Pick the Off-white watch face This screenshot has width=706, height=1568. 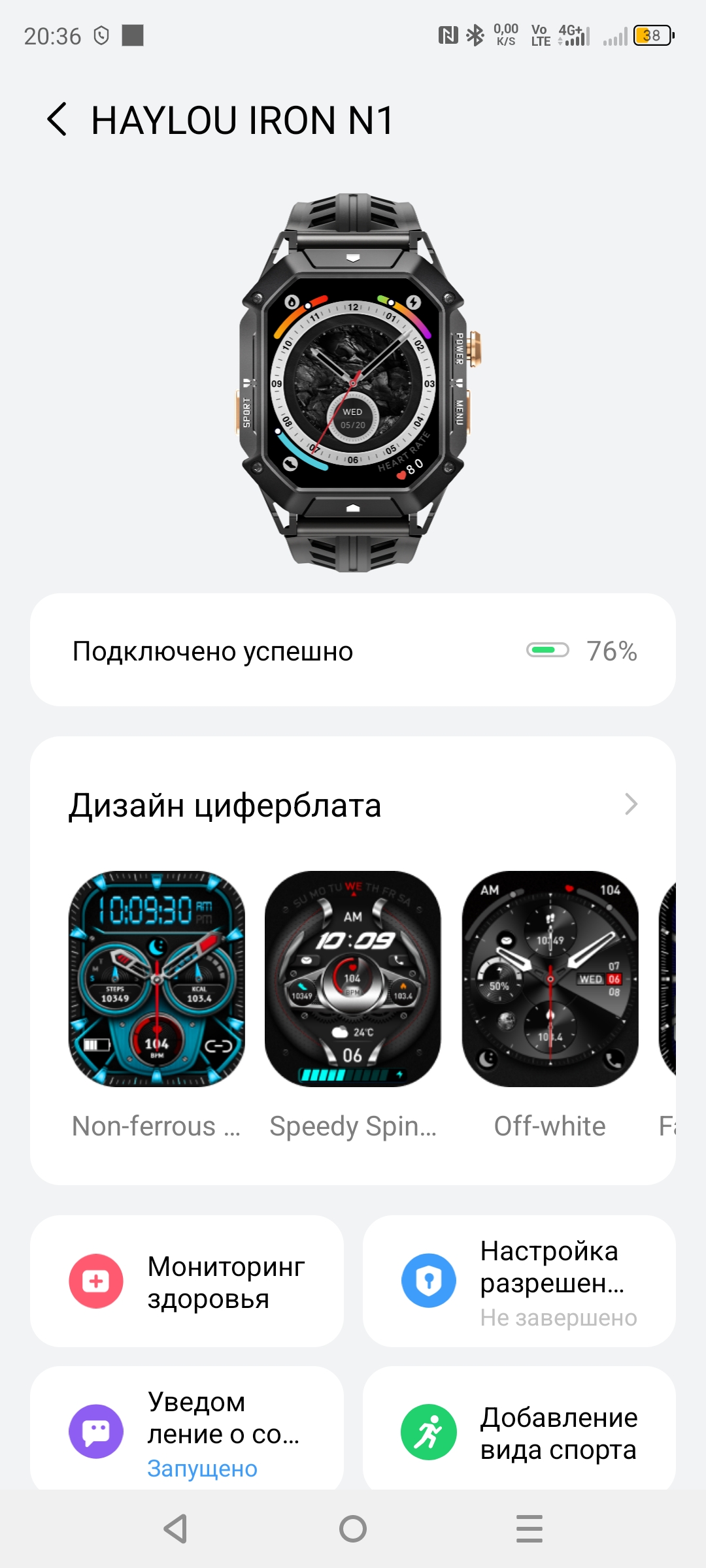coord(550,979)
